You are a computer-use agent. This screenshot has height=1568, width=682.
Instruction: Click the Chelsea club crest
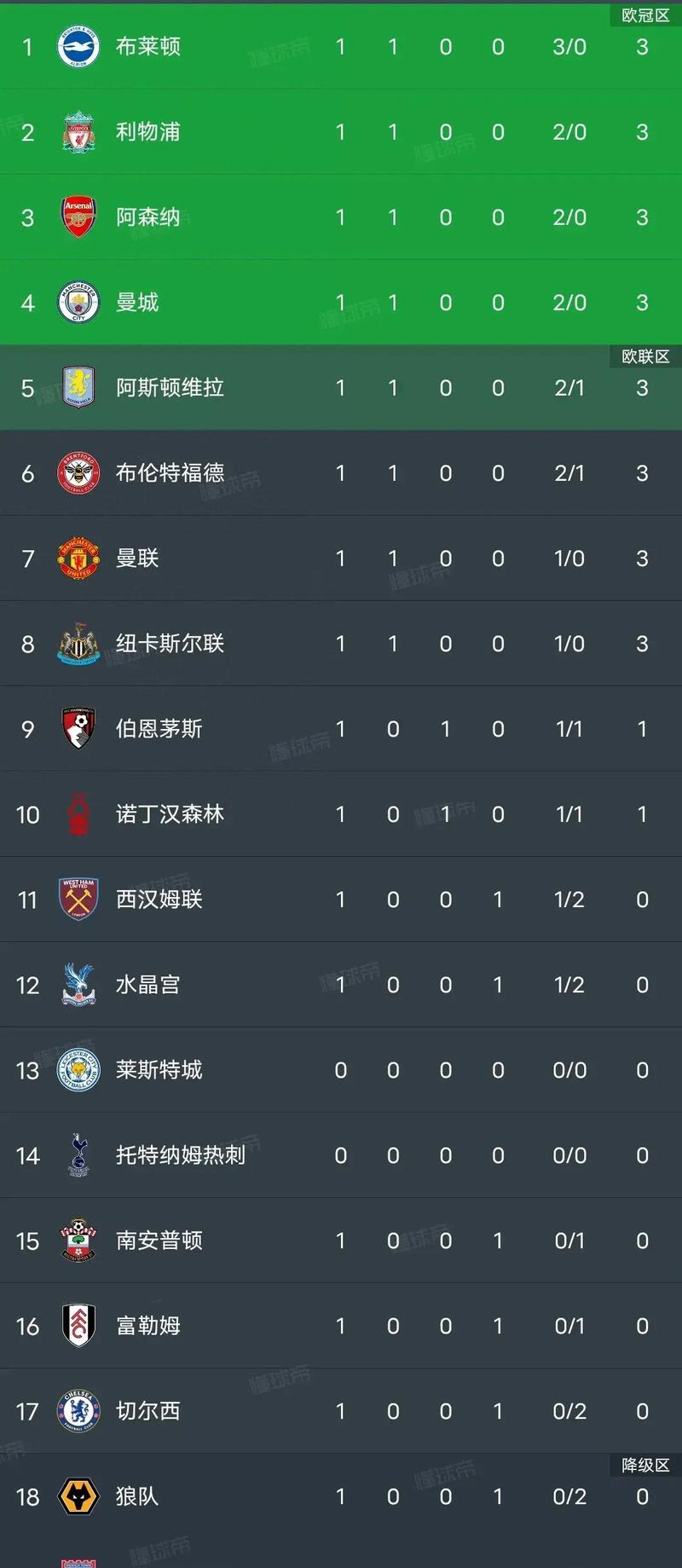point(78,1411)
